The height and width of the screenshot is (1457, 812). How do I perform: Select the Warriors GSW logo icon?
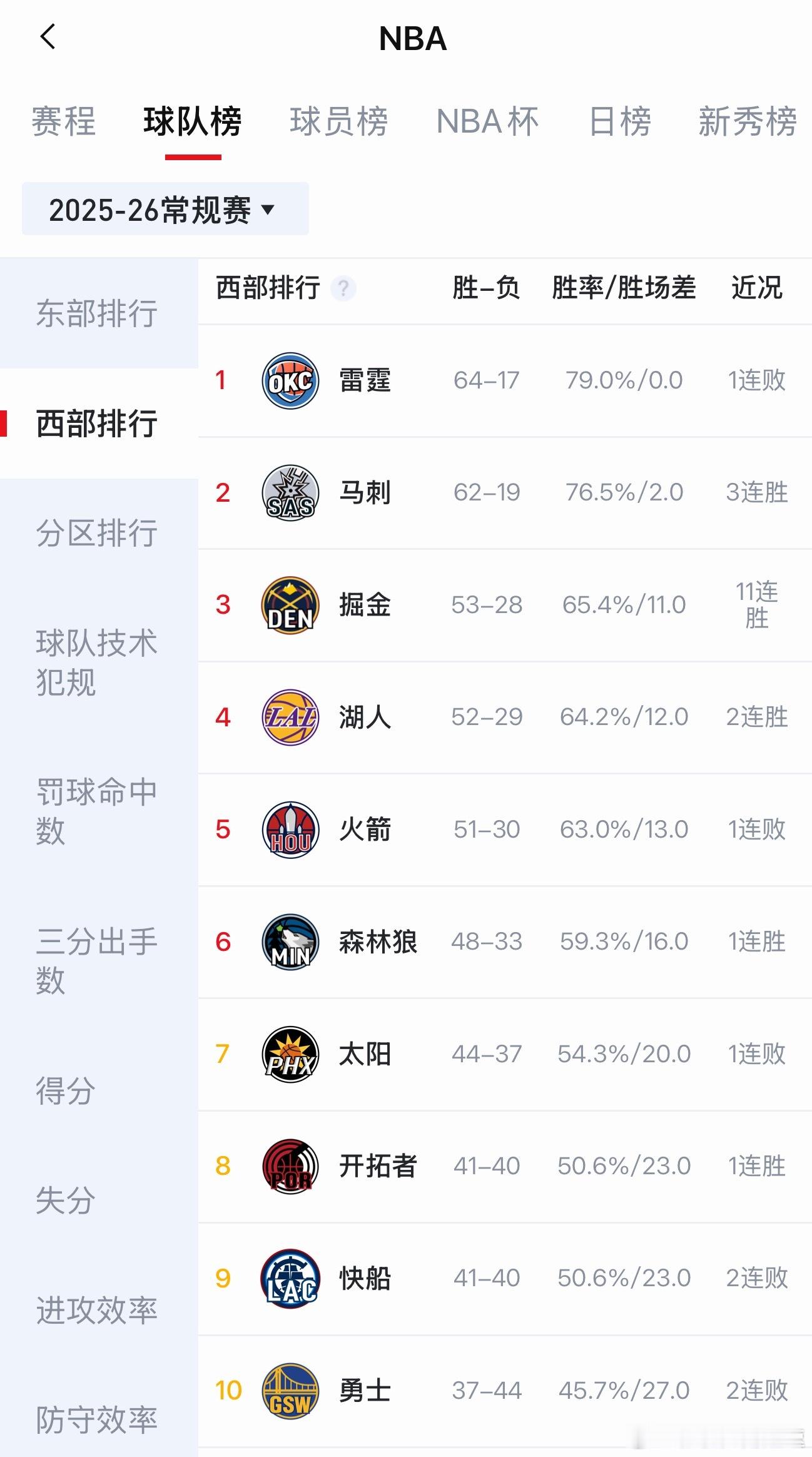[x=291, y=1390]
